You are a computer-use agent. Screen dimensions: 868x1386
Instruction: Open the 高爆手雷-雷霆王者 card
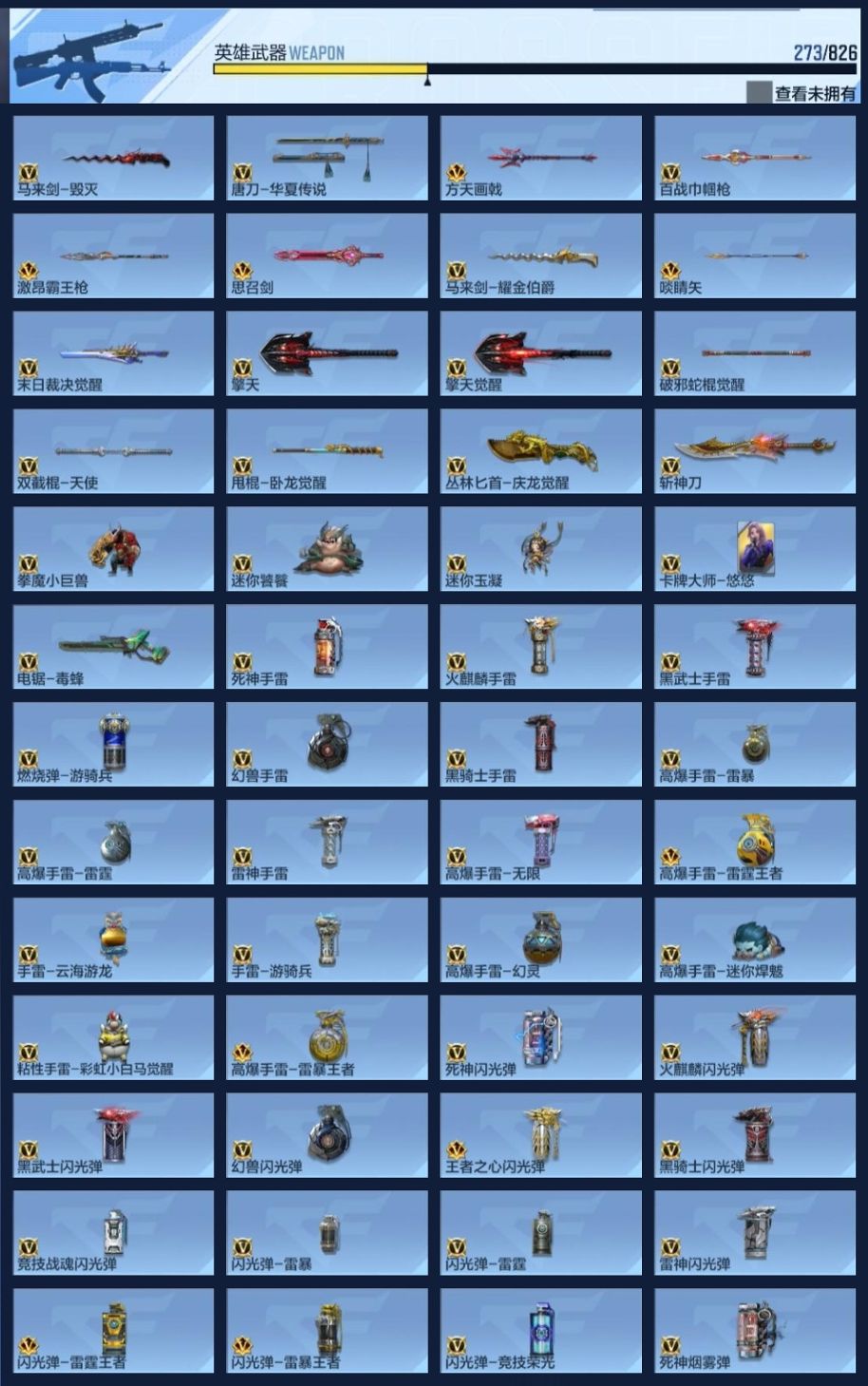coord(755,843)
